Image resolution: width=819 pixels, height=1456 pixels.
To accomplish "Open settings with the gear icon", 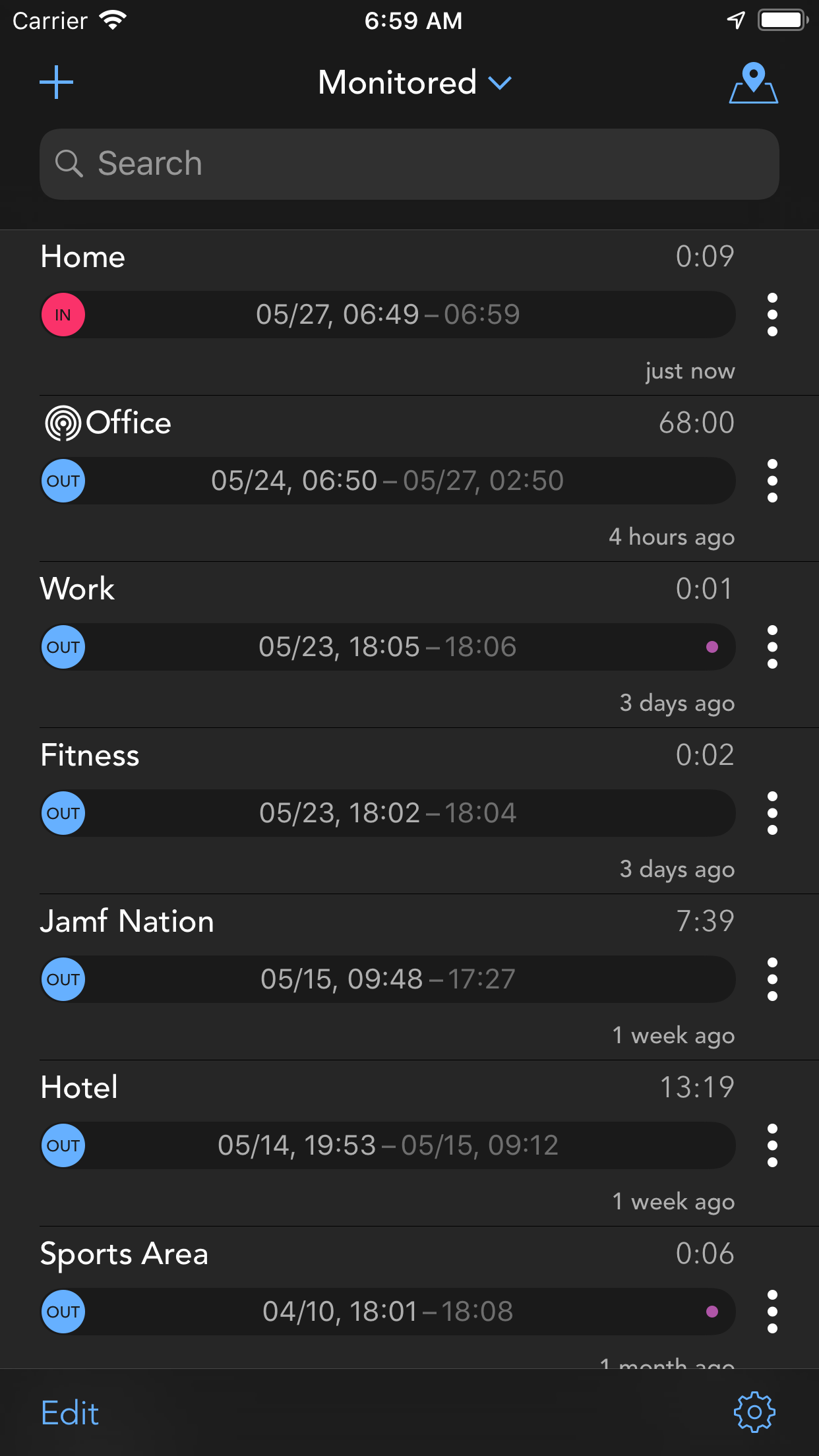I will point(754,1412).
